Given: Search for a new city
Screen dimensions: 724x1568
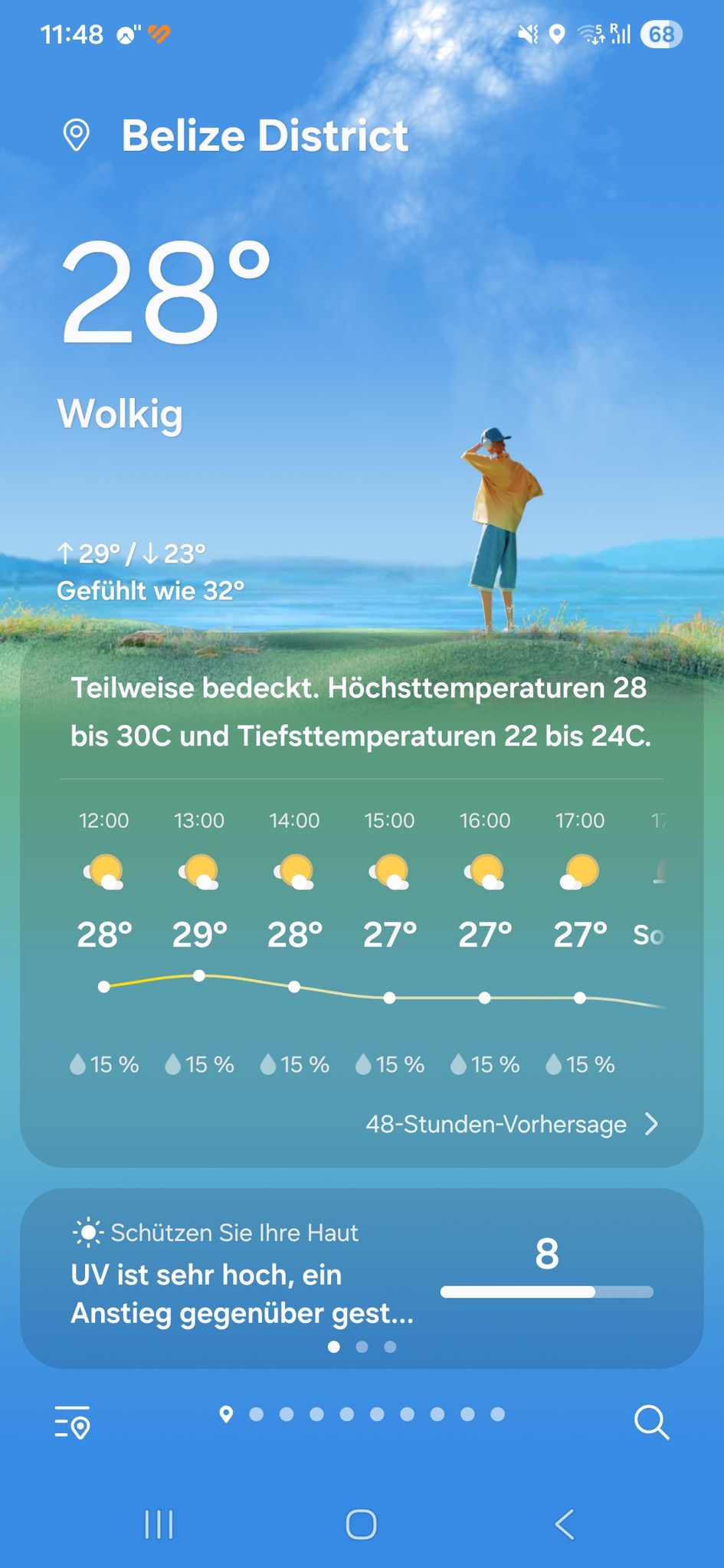Looking at the screenshot, I should point(652,1423).
